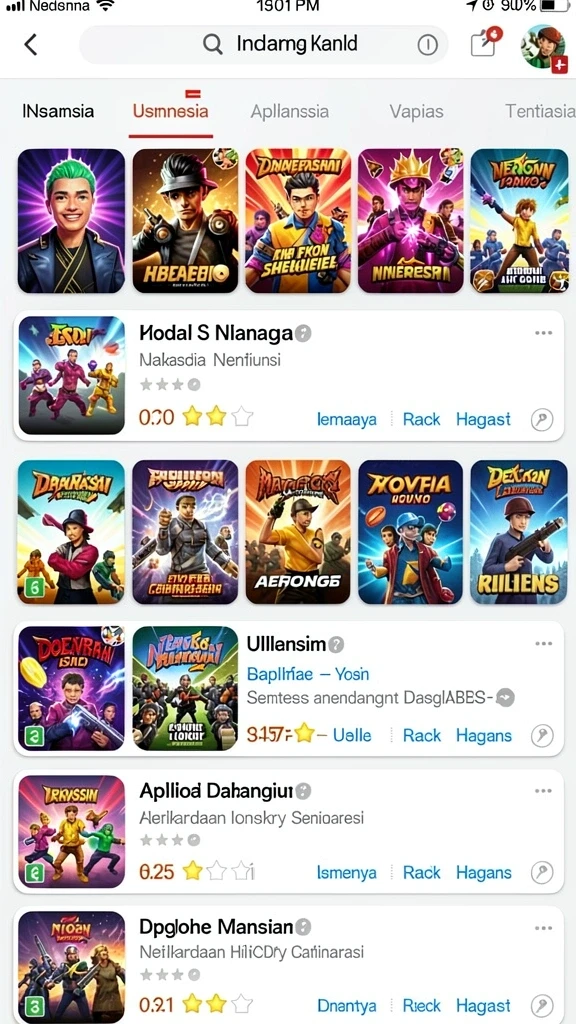Screen dimensions: 576x1024
Task: Go back using the top-left arrow
Action: pos(31,44)
